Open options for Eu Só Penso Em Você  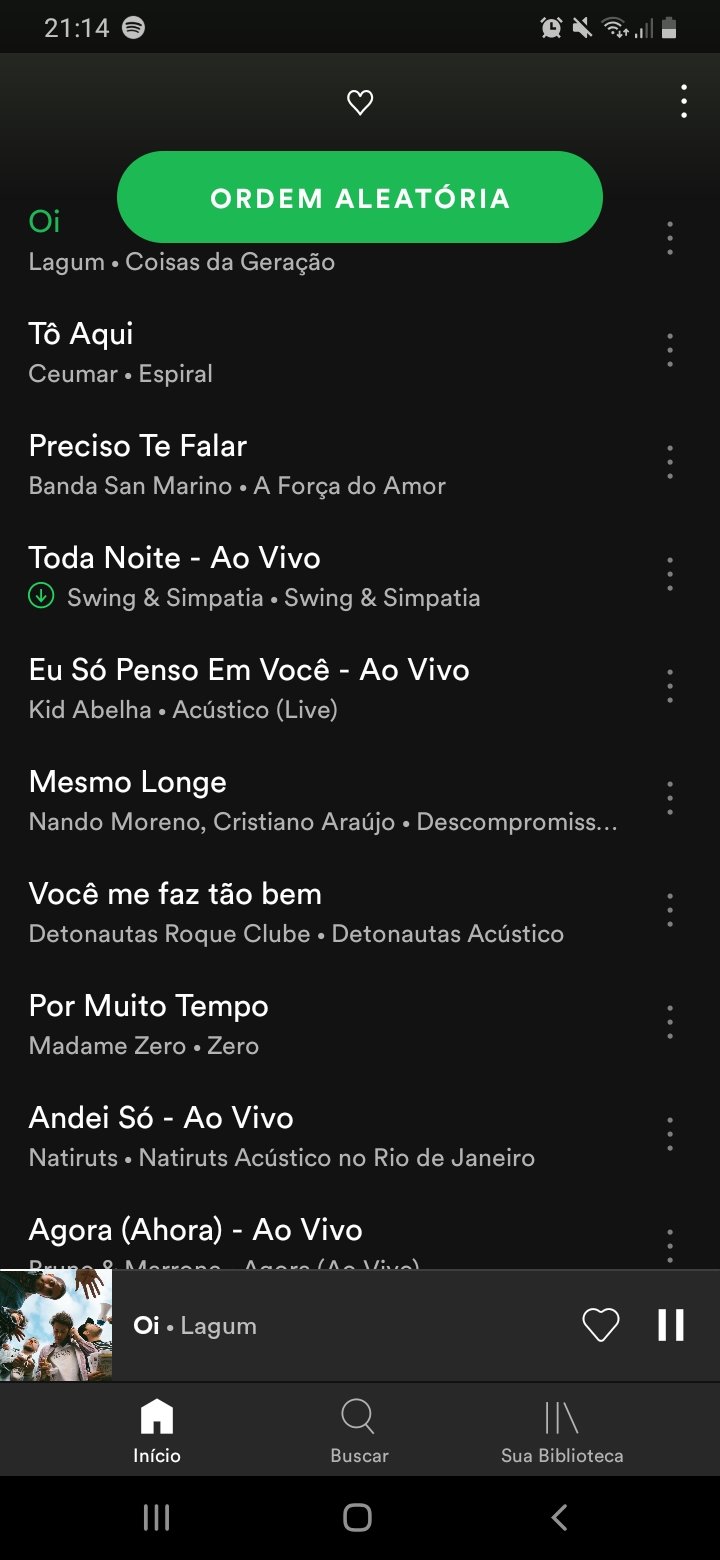pos(670,686)
